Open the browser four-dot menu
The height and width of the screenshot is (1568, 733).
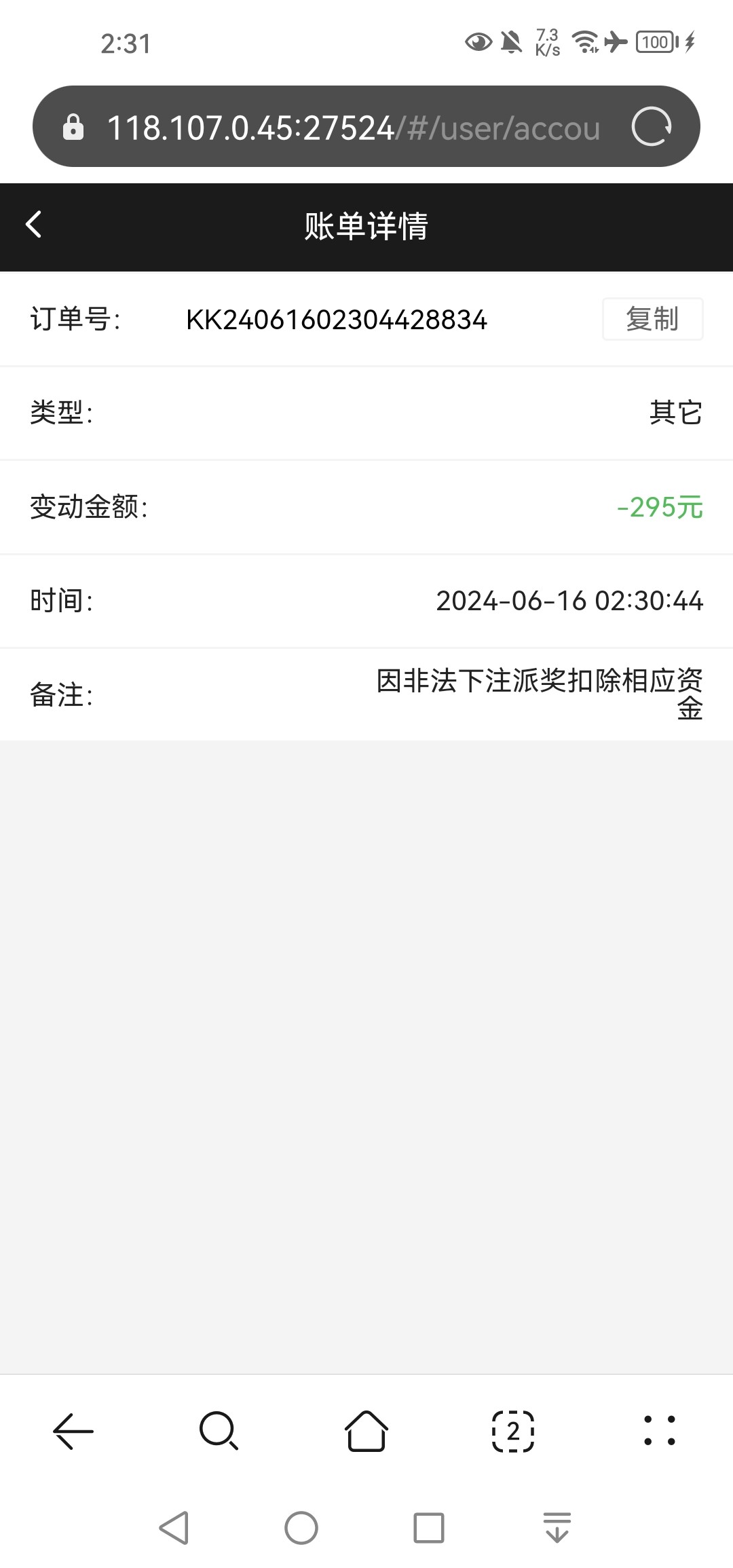[x=659, y=1431]
